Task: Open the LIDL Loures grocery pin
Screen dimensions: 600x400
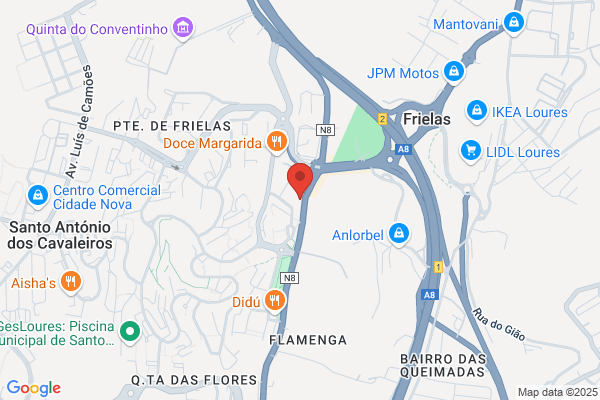Action: (471, 151)
